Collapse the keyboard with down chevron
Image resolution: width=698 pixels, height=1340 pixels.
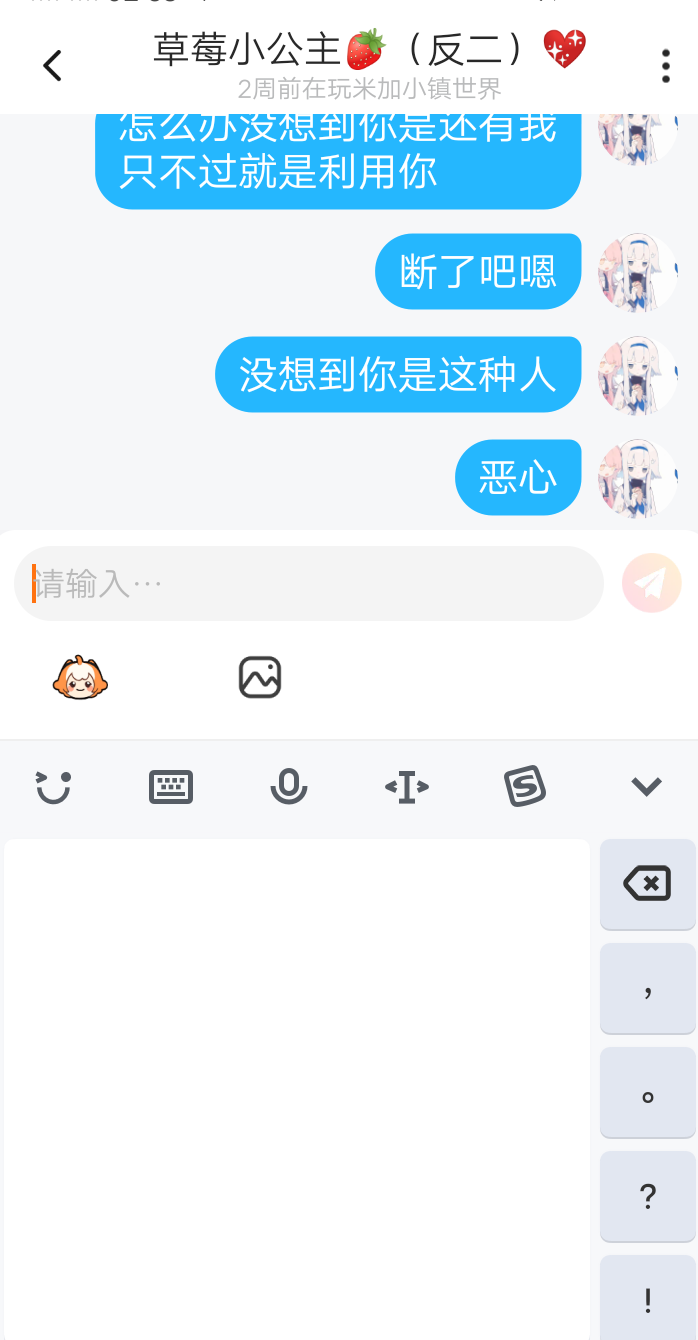click(x=646, y=788)
